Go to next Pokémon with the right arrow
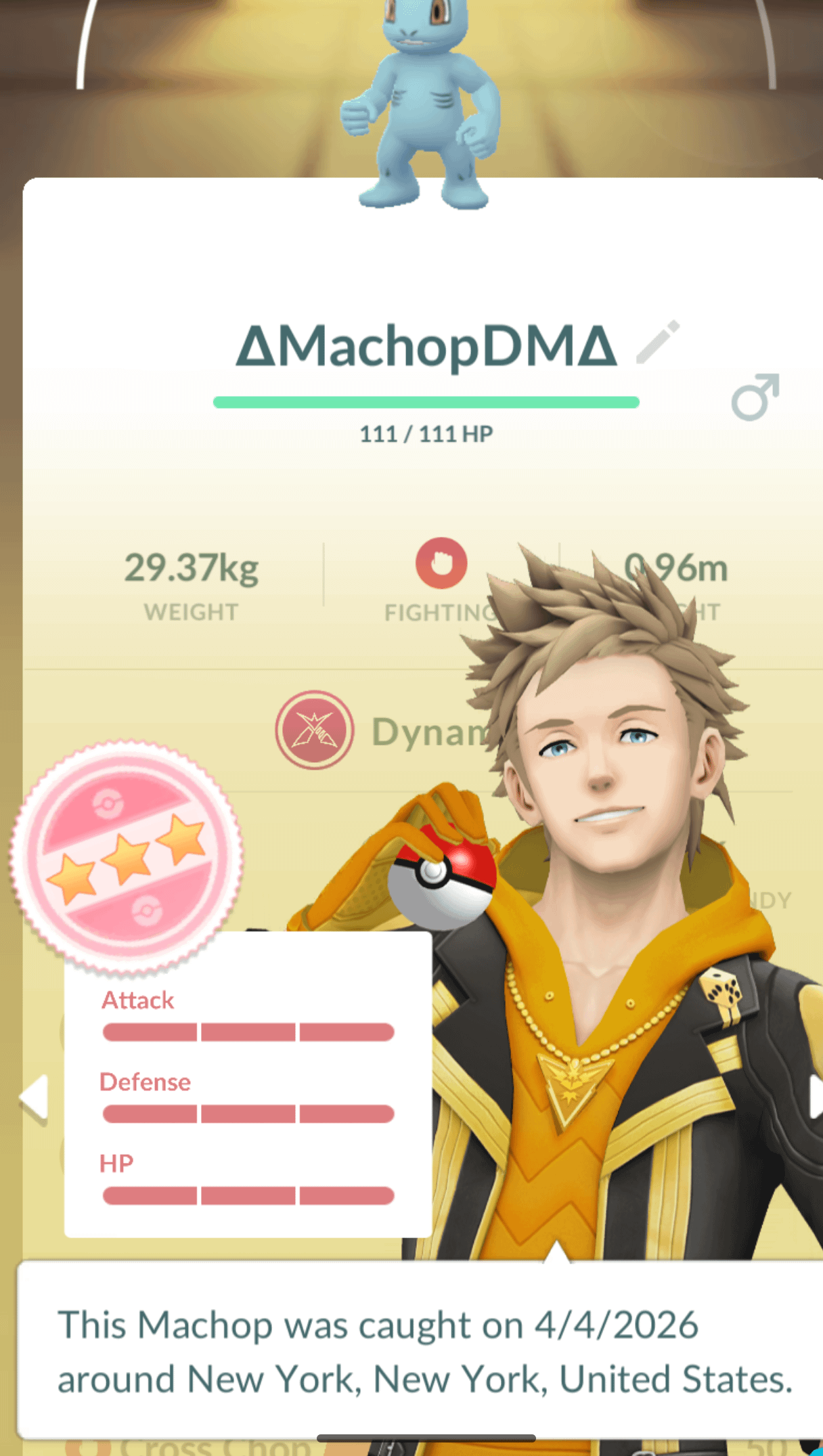The image size is (823, 1456). (814, 1097)
